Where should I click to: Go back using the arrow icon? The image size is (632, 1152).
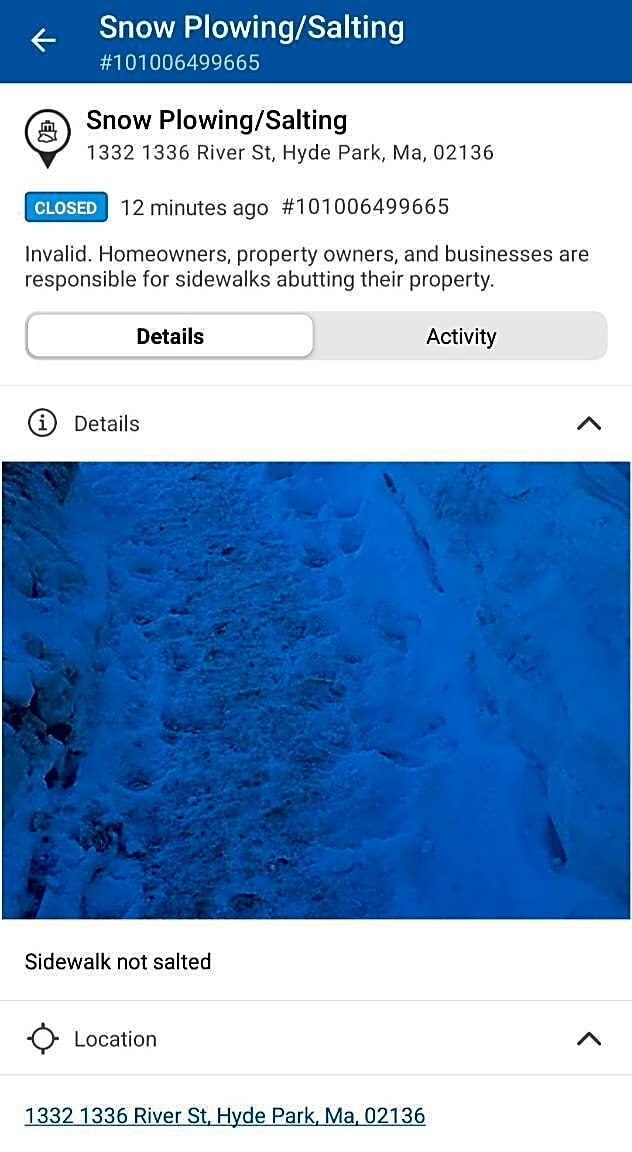pyautogui.click(x=43, y=41)
